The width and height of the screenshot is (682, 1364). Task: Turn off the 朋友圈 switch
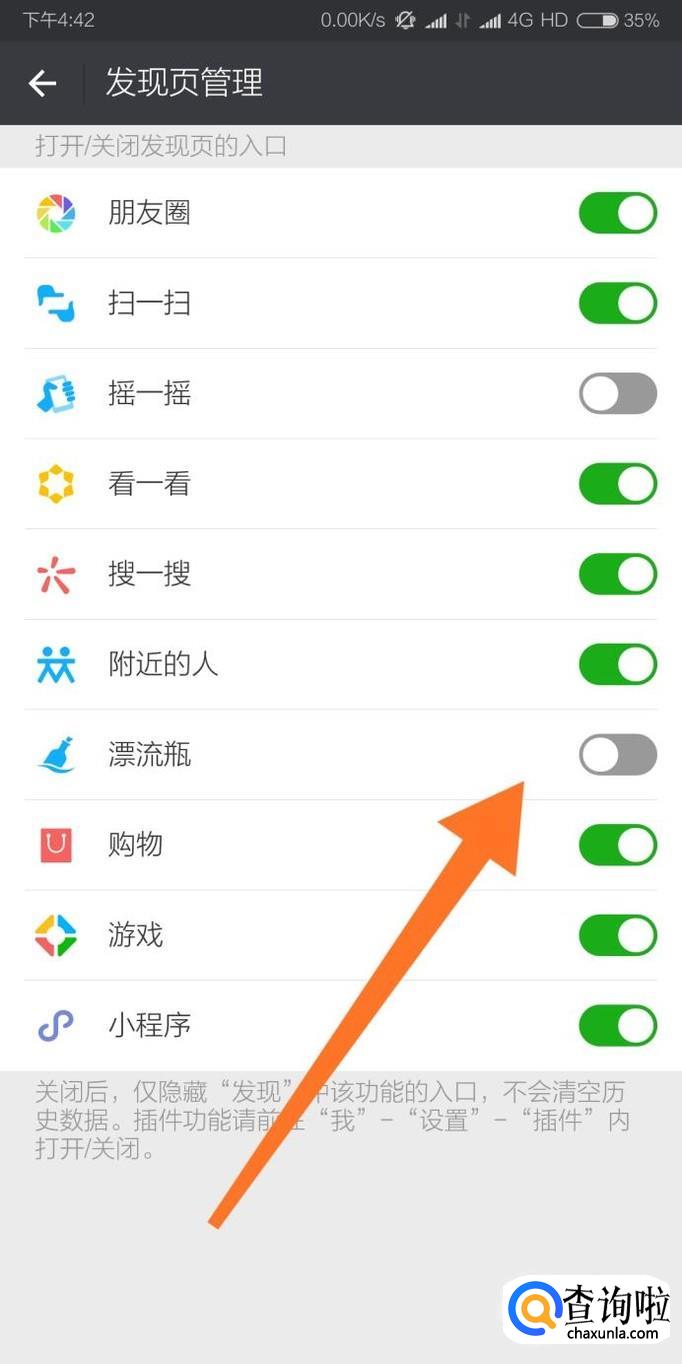pos(617,213)
